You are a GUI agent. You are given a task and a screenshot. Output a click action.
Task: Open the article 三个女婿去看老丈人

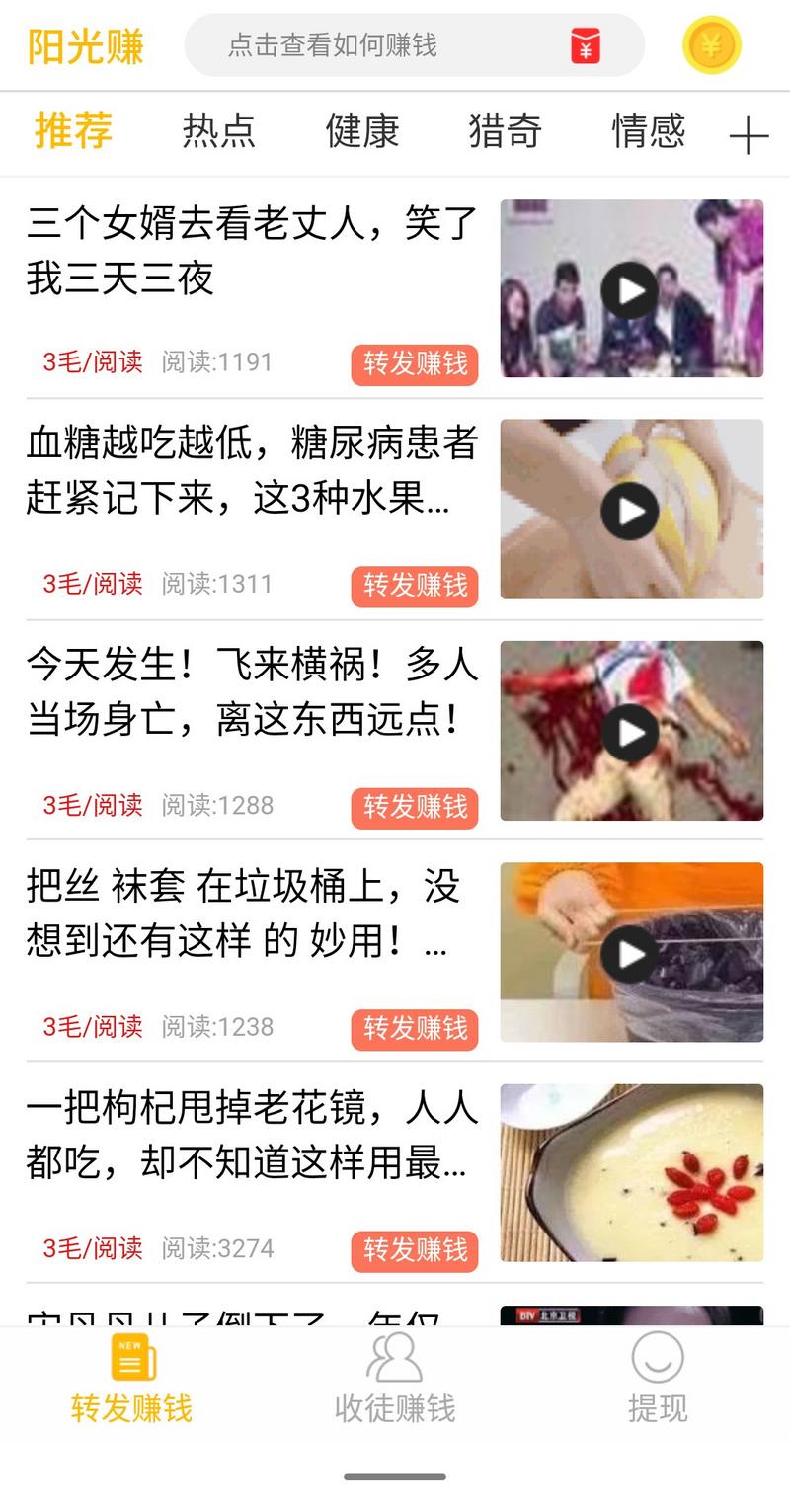coord(252,251)
